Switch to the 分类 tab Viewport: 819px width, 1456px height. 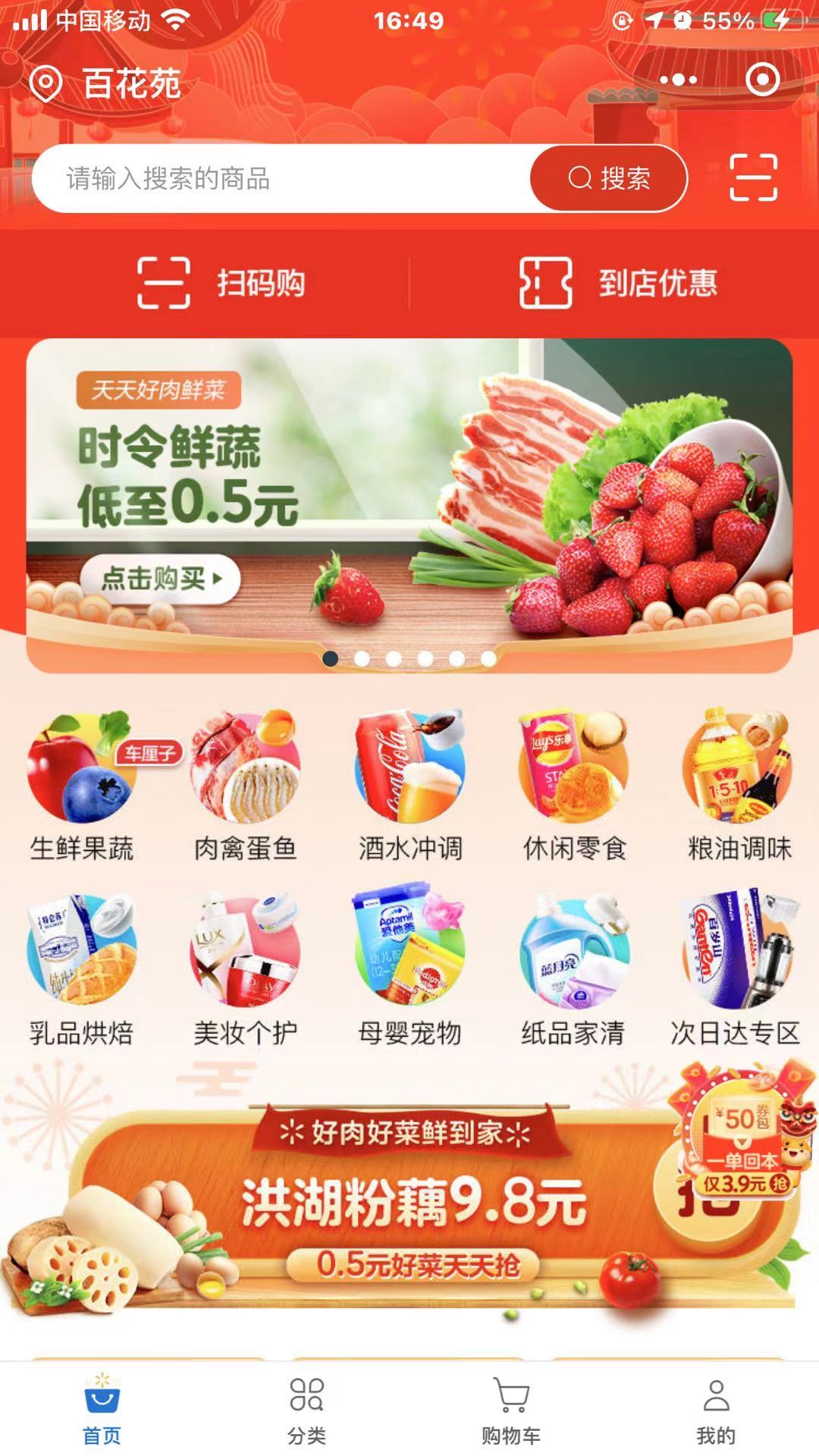(x=306, y=1410)
